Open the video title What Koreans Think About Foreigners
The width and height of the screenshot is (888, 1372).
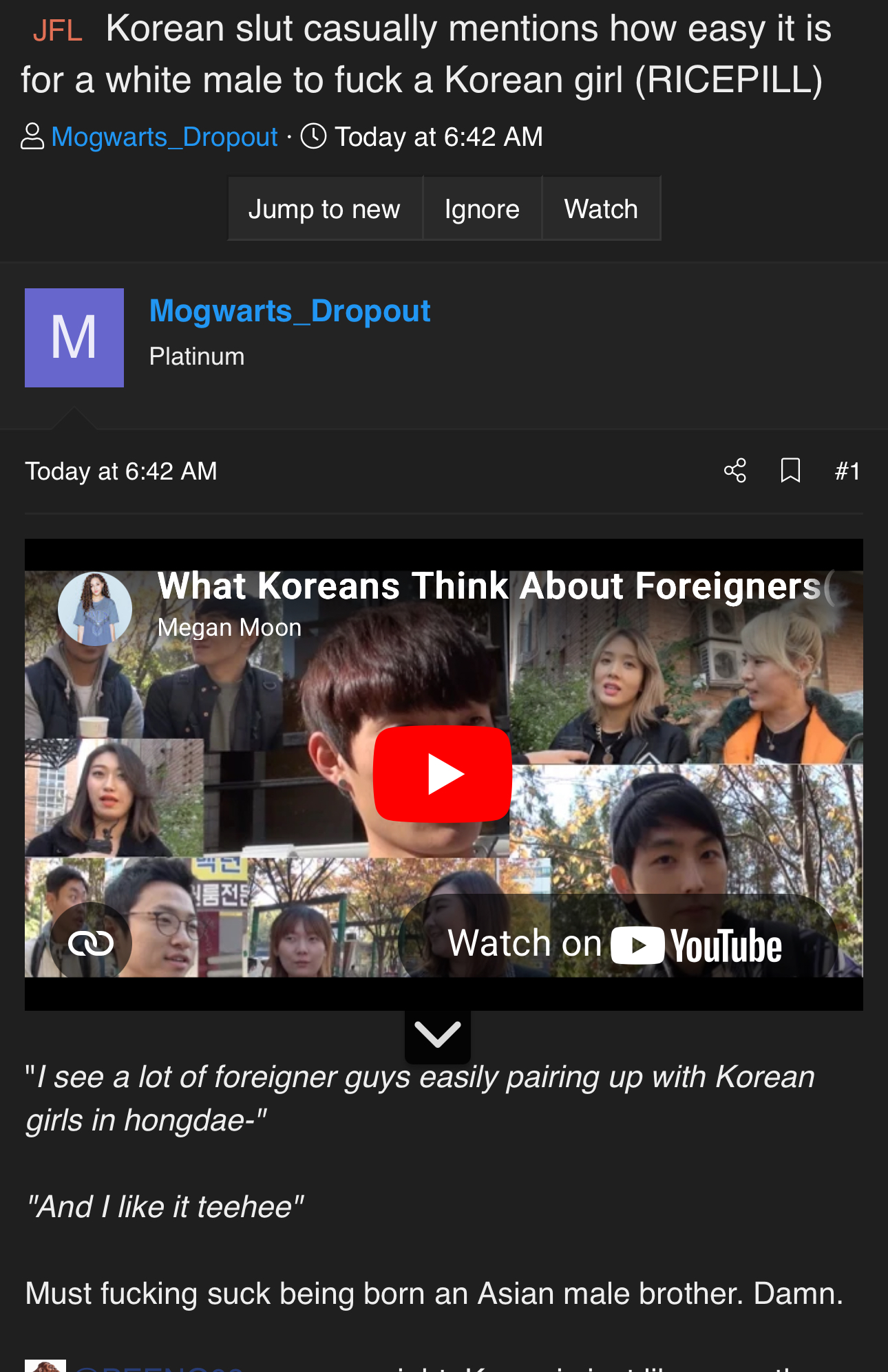(x=489, y=586)
